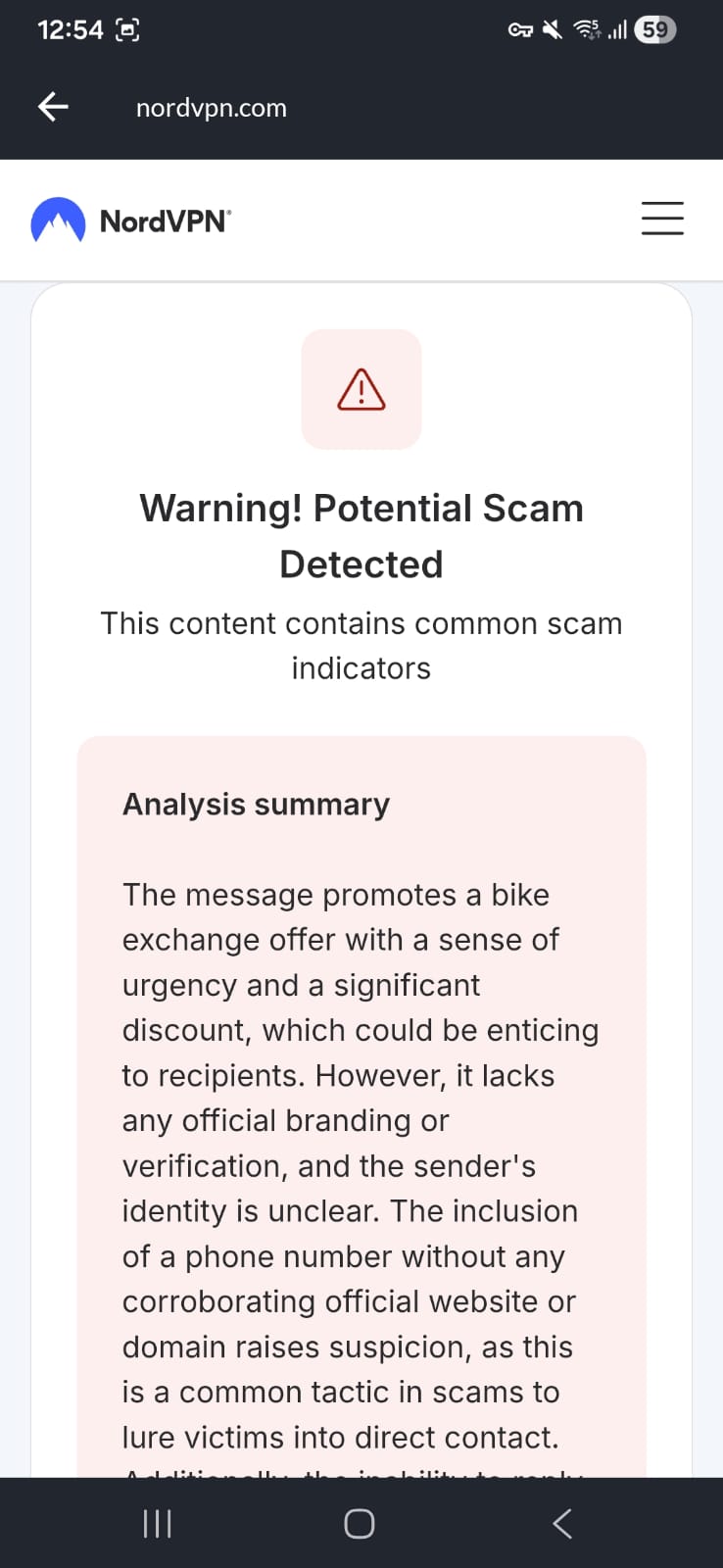Go to the phone's home screen
Viewport: 723px width, 1568px height.
tap(360, 1523)
